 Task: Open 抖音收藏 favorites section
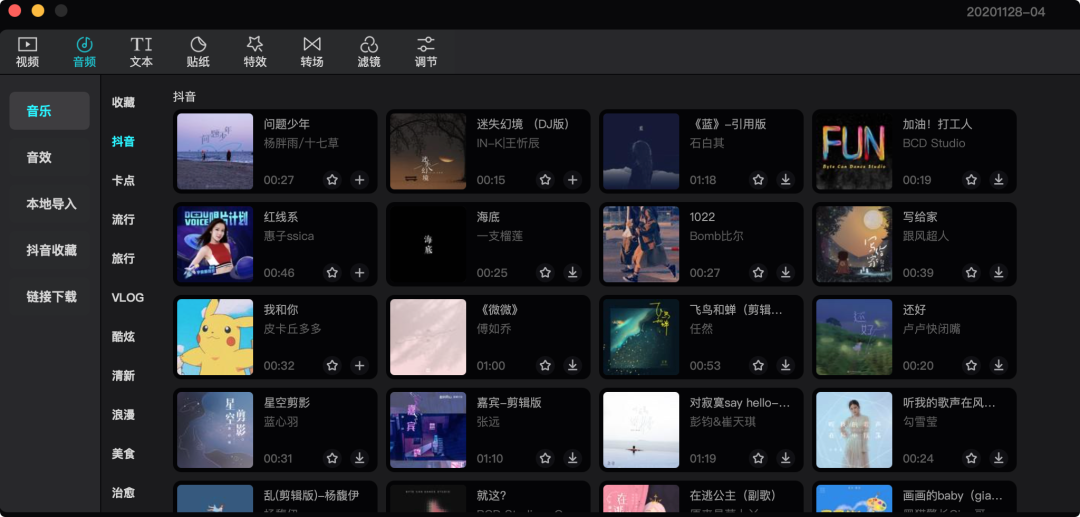(x=50, y=250)
